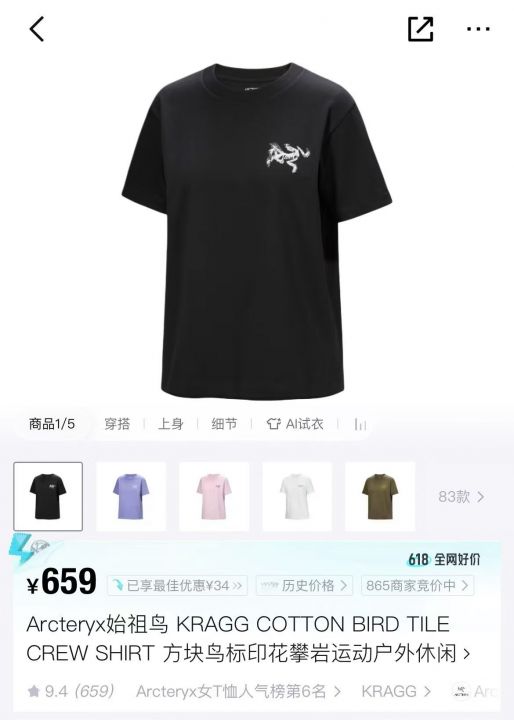Switch to the 上身 image tab

(x=171, y=424)
